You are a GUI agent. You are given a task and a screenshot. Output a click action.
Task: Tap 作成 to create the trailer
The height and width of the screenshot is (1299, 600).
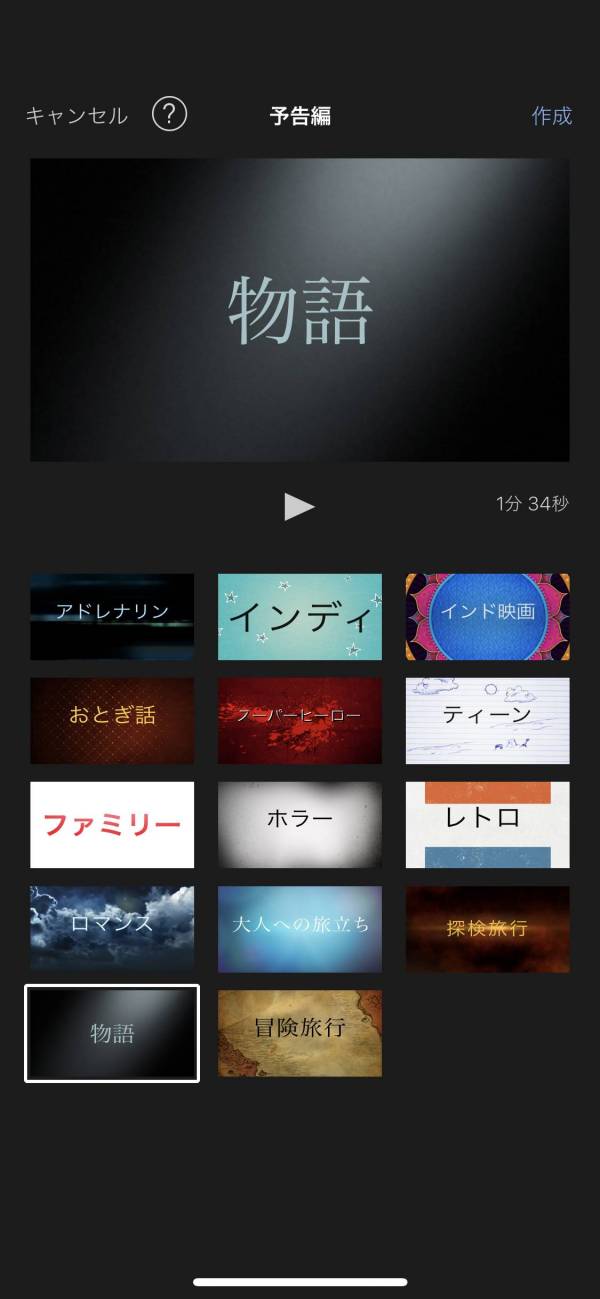(x=551, y=116)
